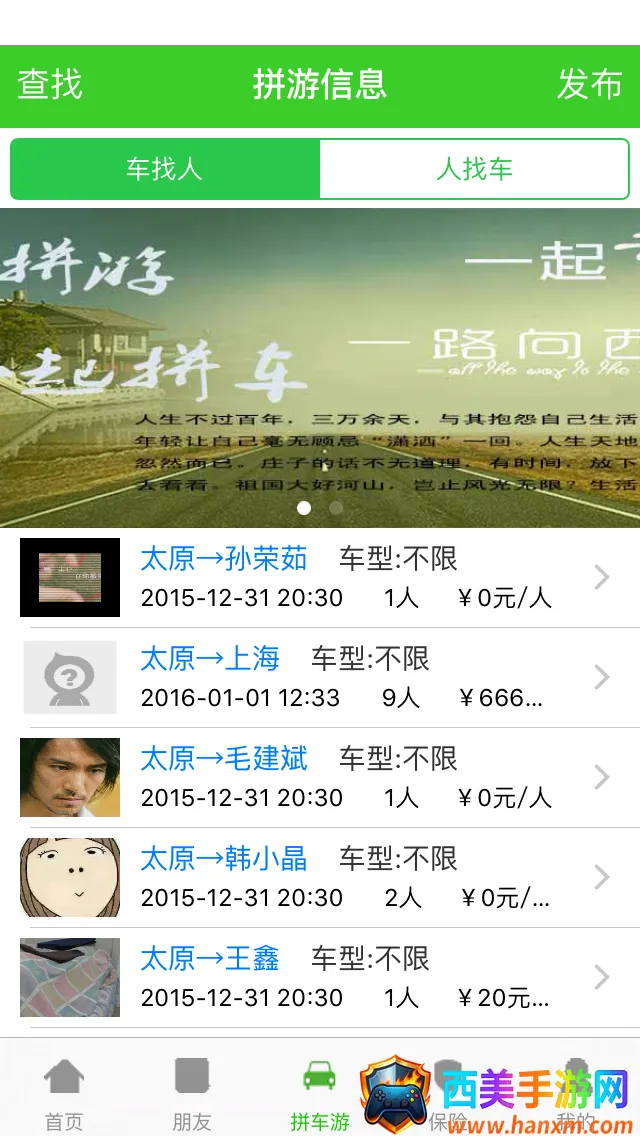Image resolution: width=640 pixels, height=1136 pixels.
Task: Go to the 朋友 tab
Action: pos(192,1093)
